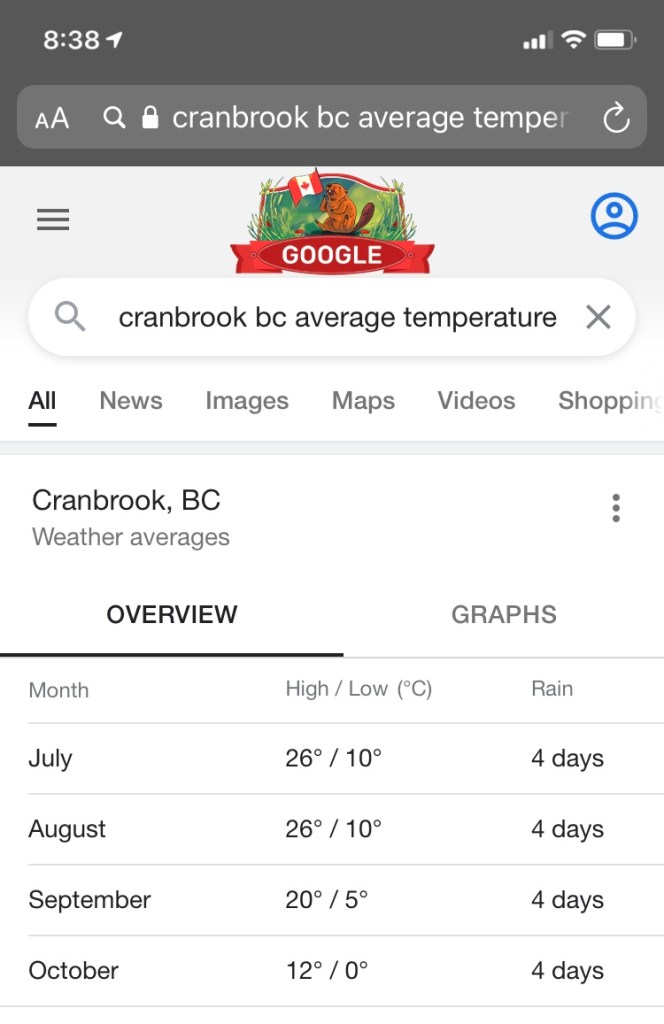The image size is (664, 1024).
Task: Switch to the Maps tab
Action: [x=363, y=401]
